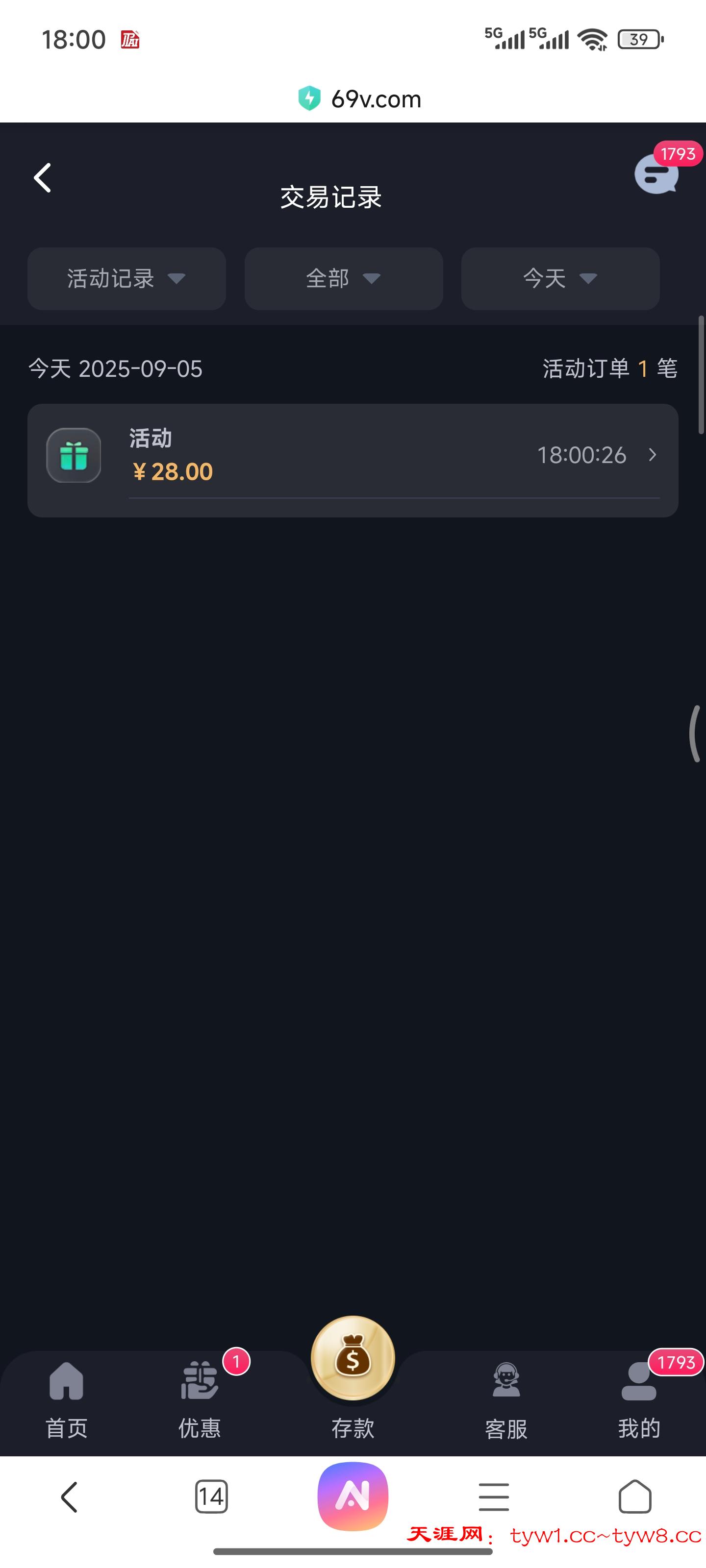Image resolution: width=706 pixels, height=1568 pixels.
Task: Return to the browser home page
Action: click(x=635, y=1497)
